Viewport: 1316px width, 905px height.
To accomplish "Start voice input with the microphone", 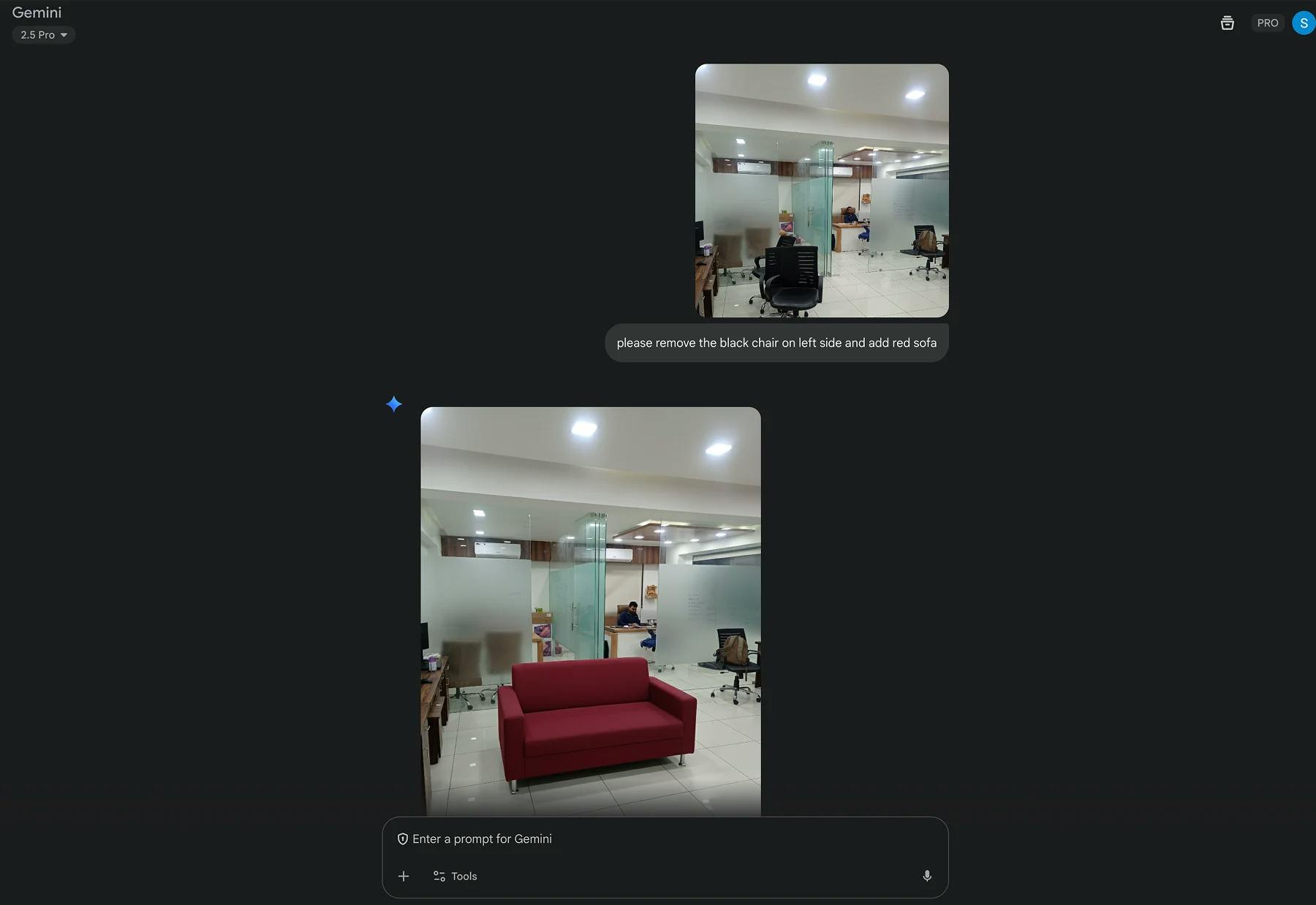I will coord(926,876).
